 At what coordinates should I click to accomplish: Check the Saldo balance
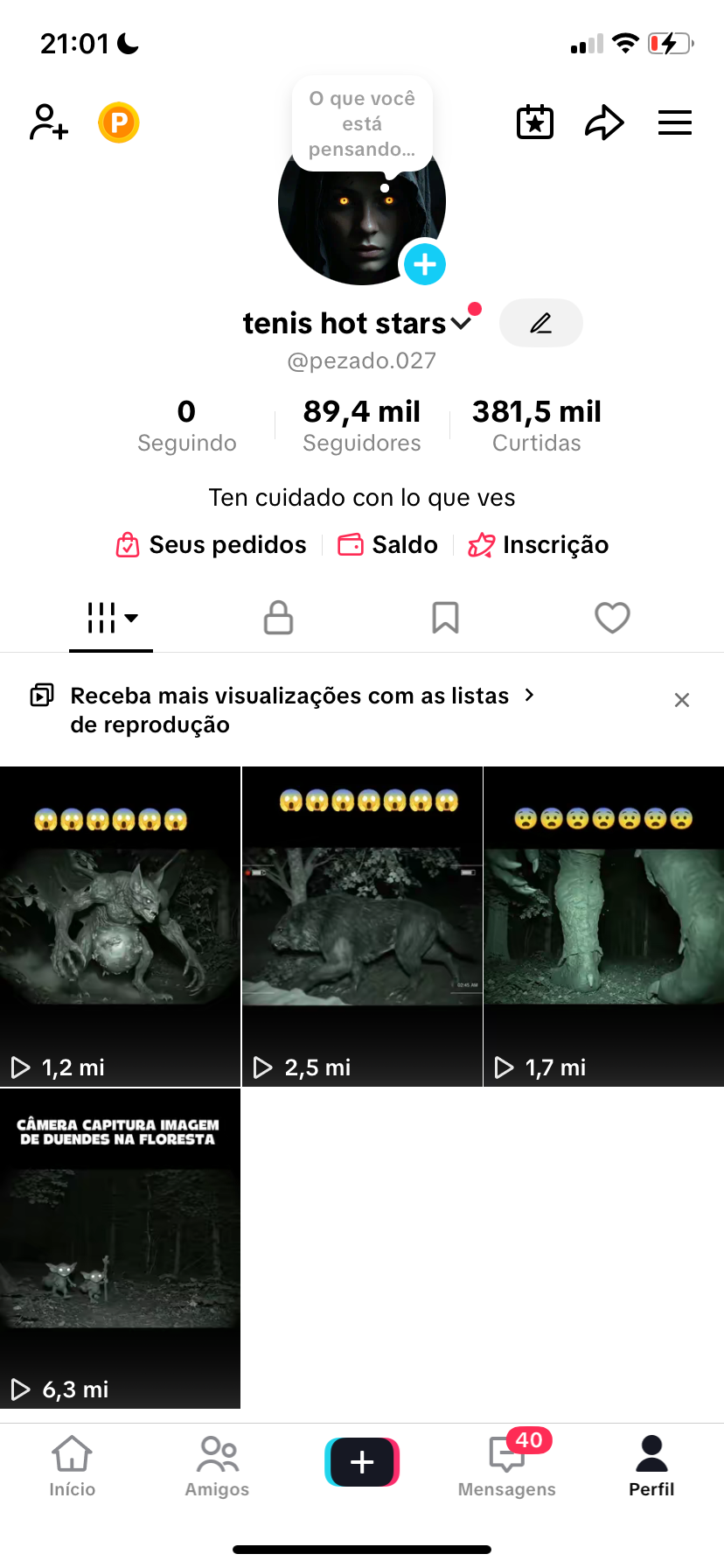(388, 544)
